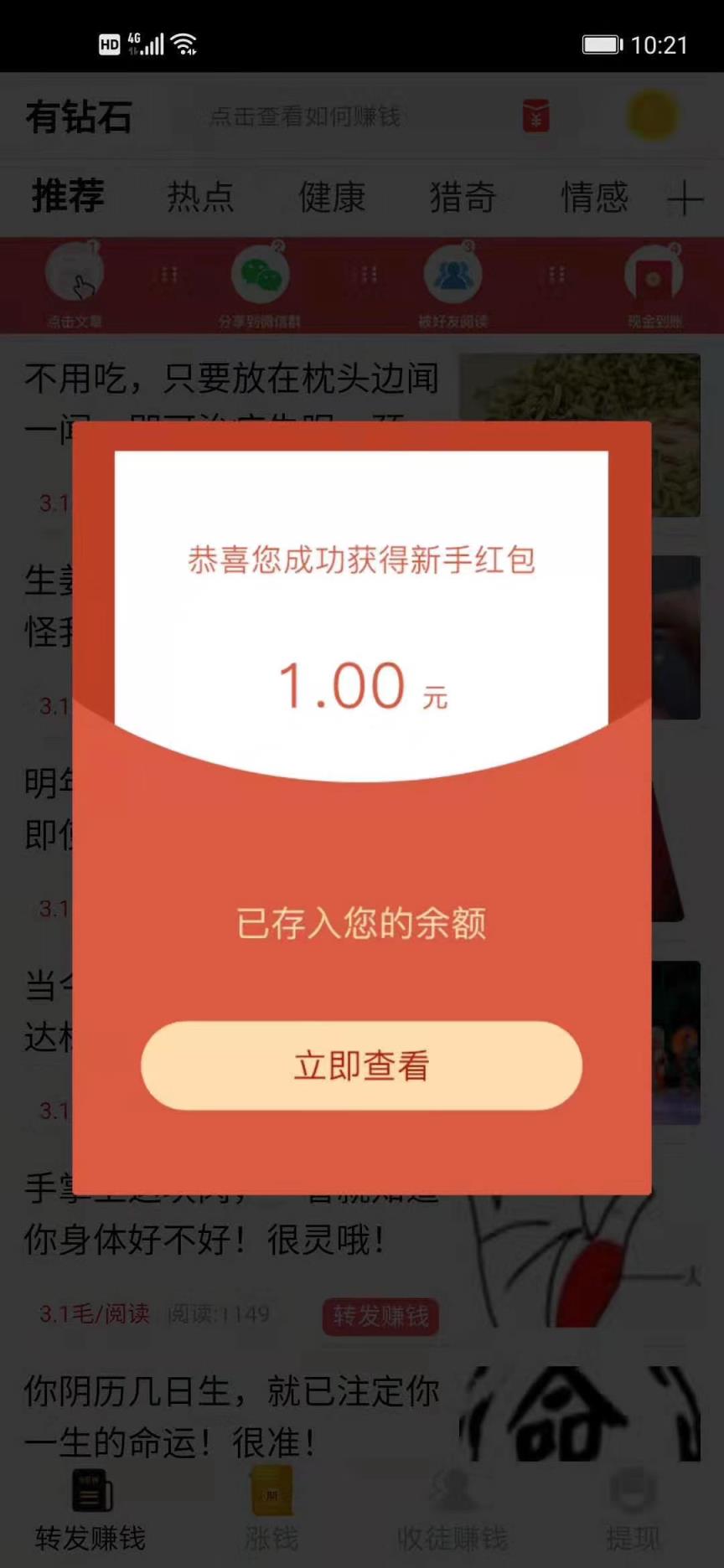Viewport: 724px width, 1568px height.
Task: Switch to the 热点 tab
Action: coord(201,198)
